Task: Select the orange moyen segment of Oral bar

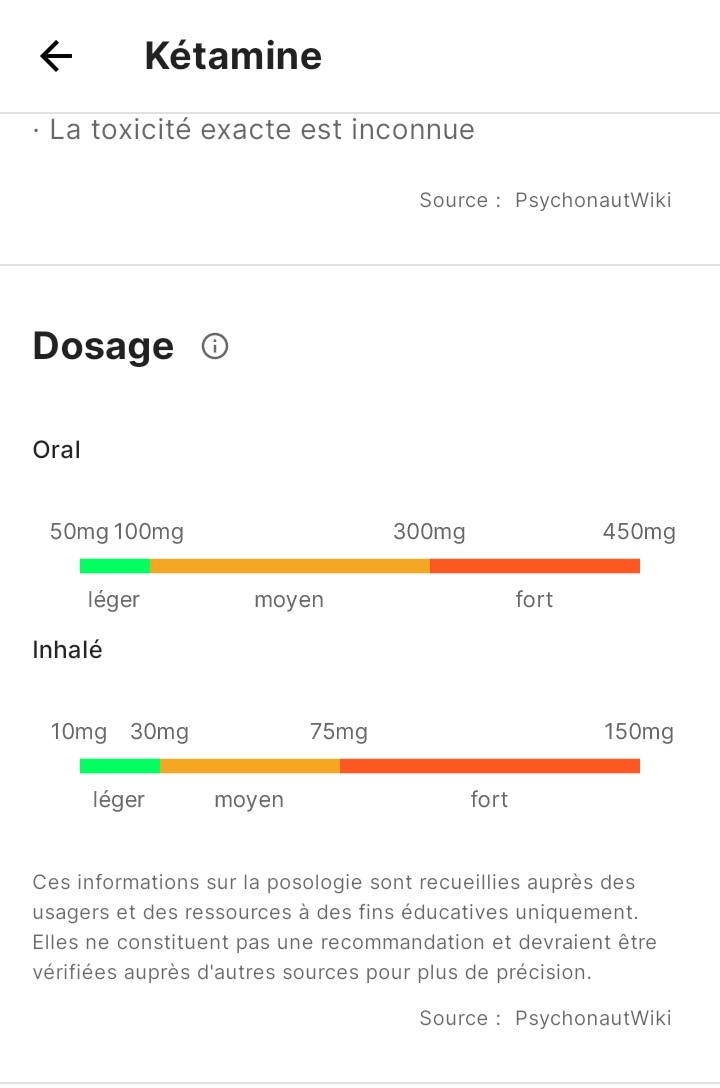Action: coord(290,565)
